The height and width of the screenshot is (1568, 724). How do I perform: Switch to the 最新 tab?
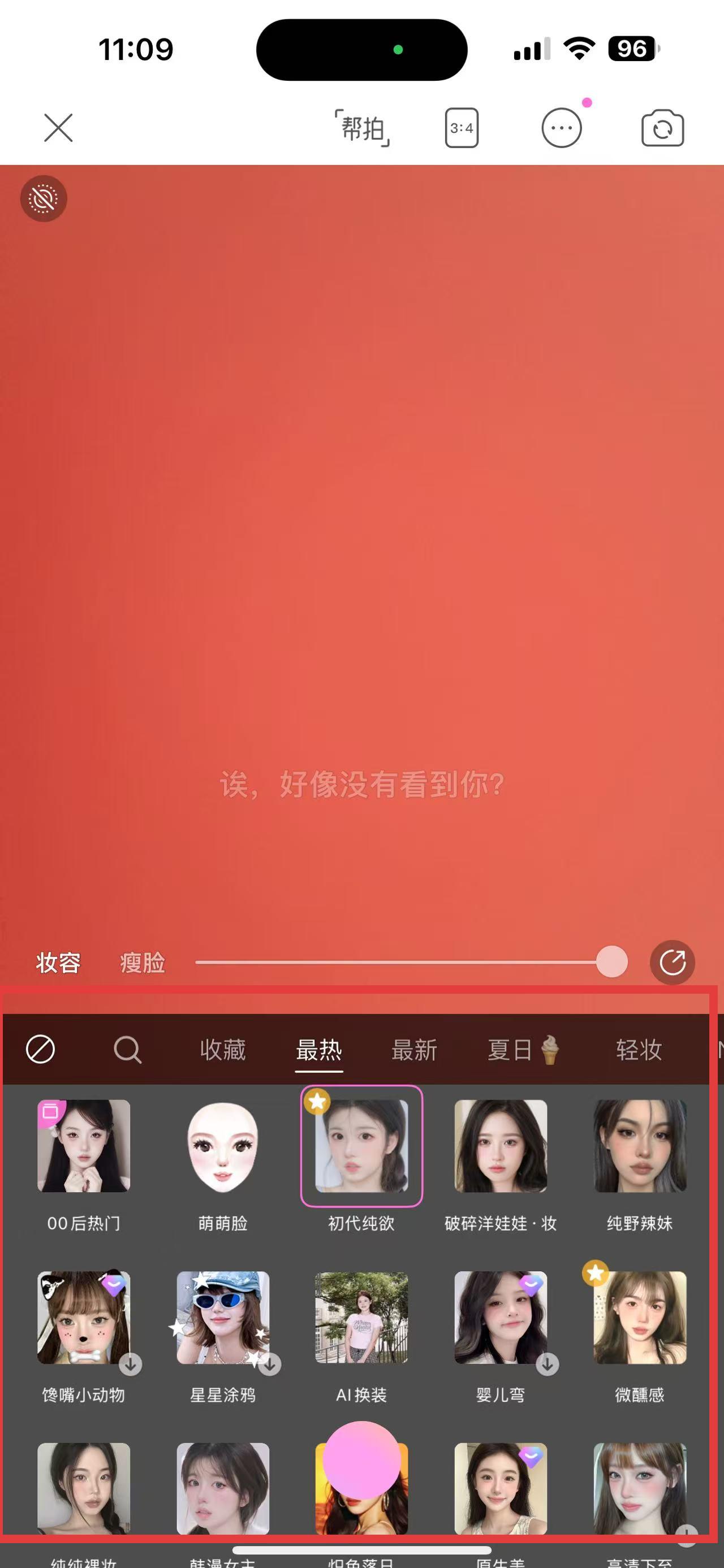414,1050
